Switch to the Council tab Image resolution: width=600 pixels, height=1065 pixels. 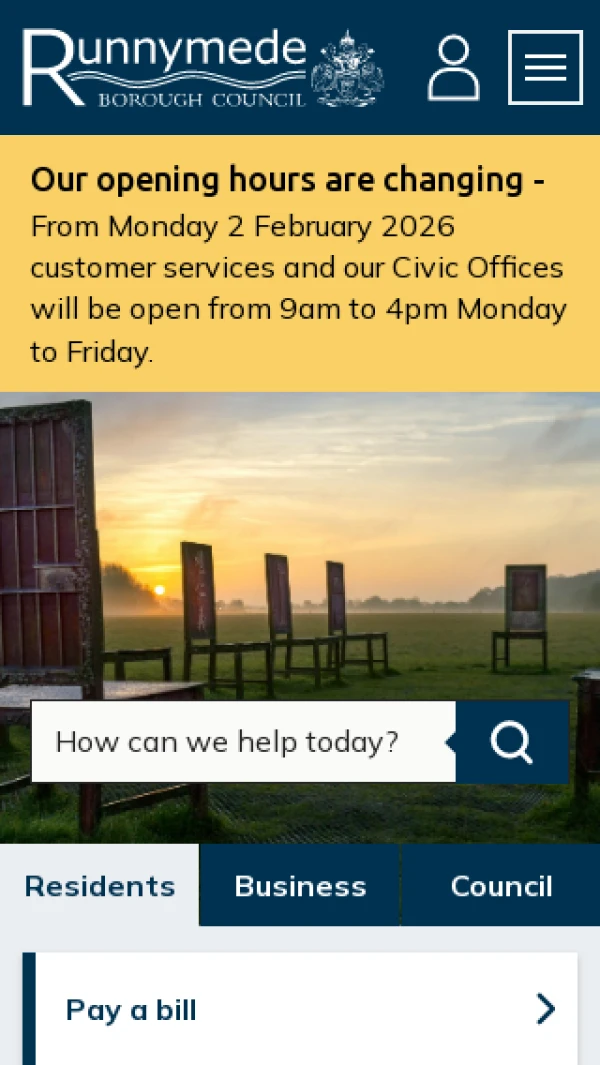coord(501,886)
